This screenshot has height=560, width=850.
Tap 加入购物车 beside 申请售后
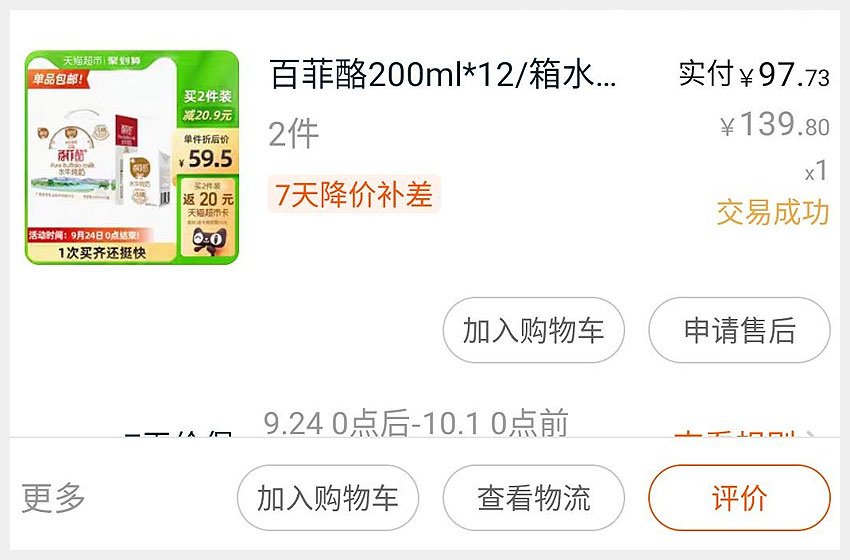point(533,331)
